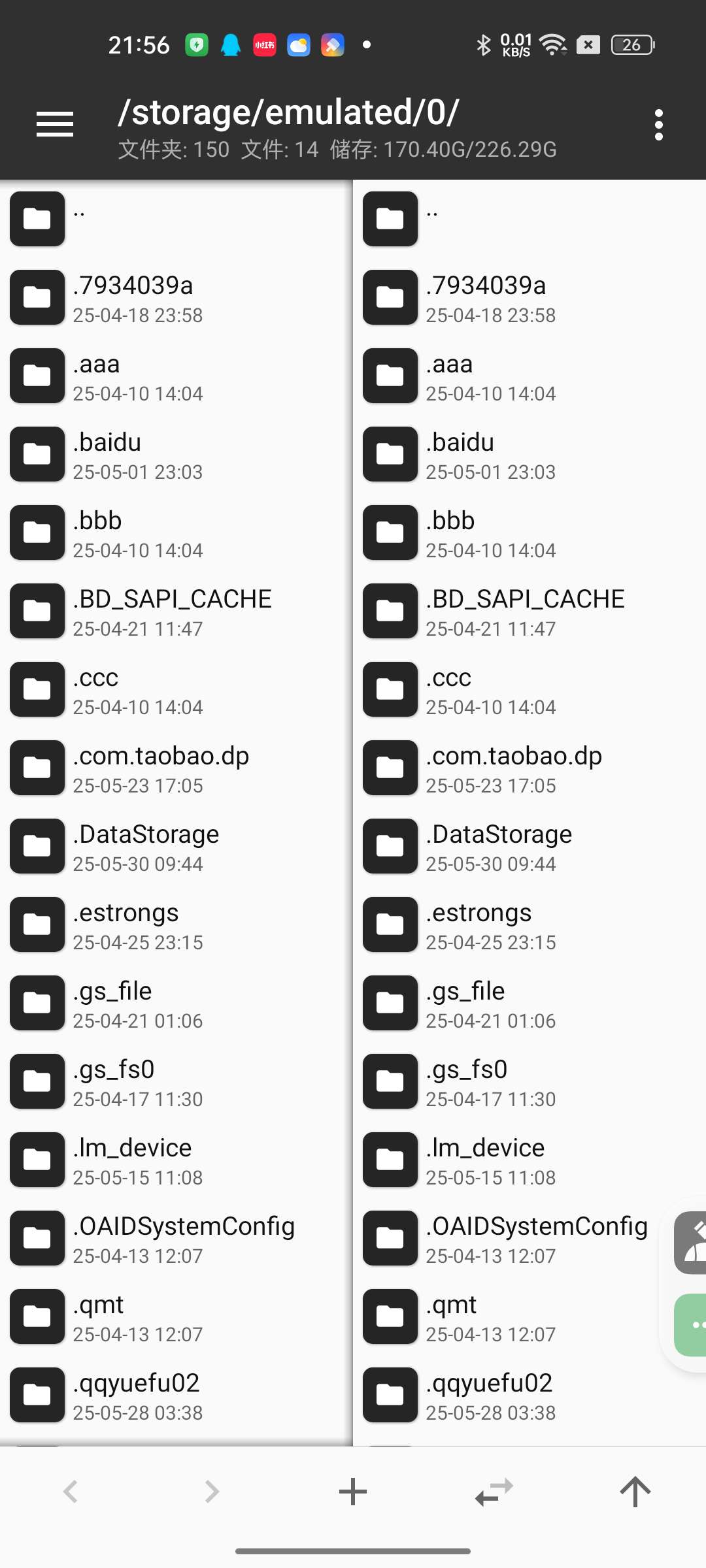This screenshot has height=1568, width=706.
Task: Open the .baidu folder in the left pane
Action: pos(176,454)
